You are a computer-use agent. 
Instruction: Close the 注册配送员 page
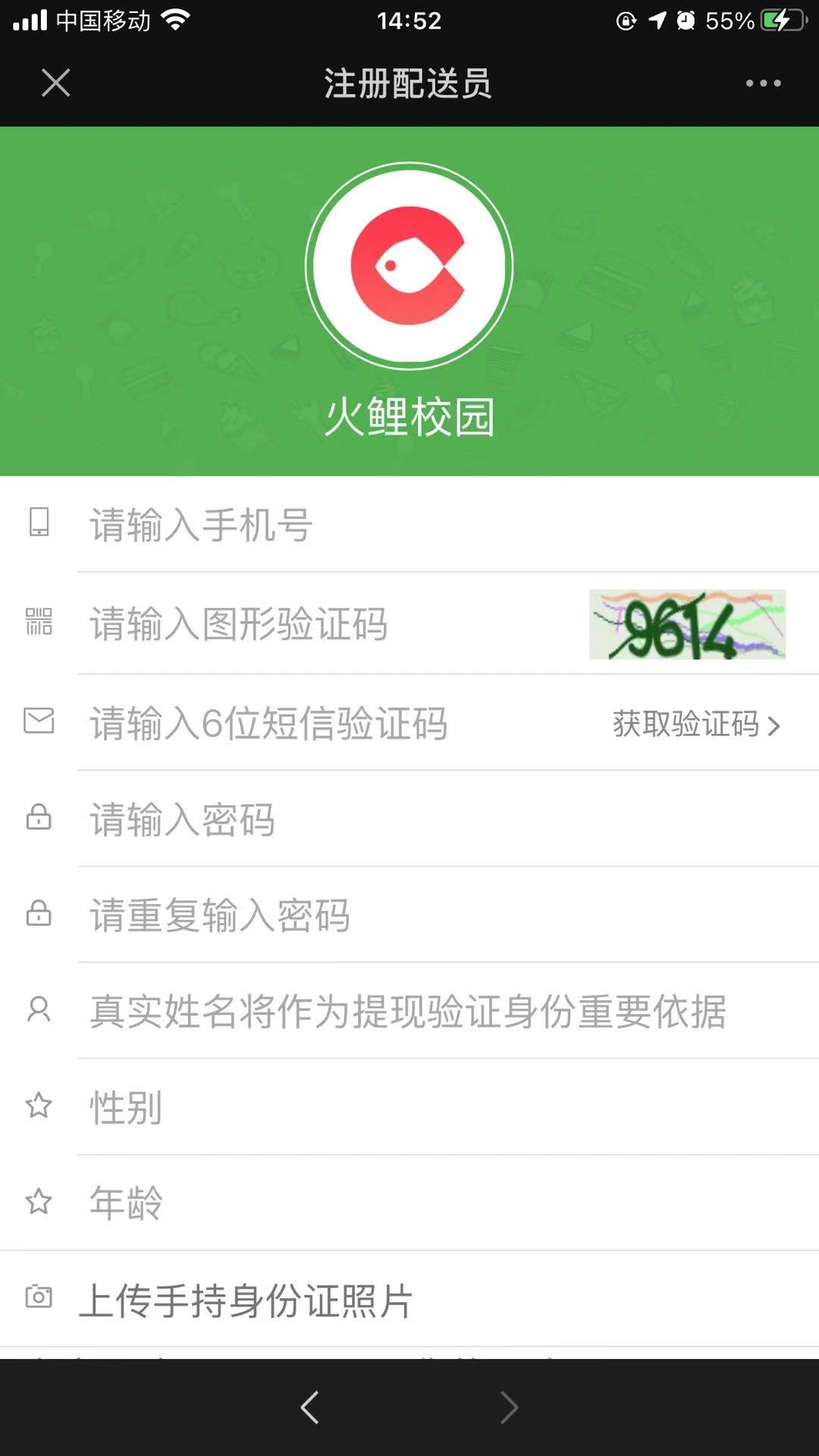point(55,83)
